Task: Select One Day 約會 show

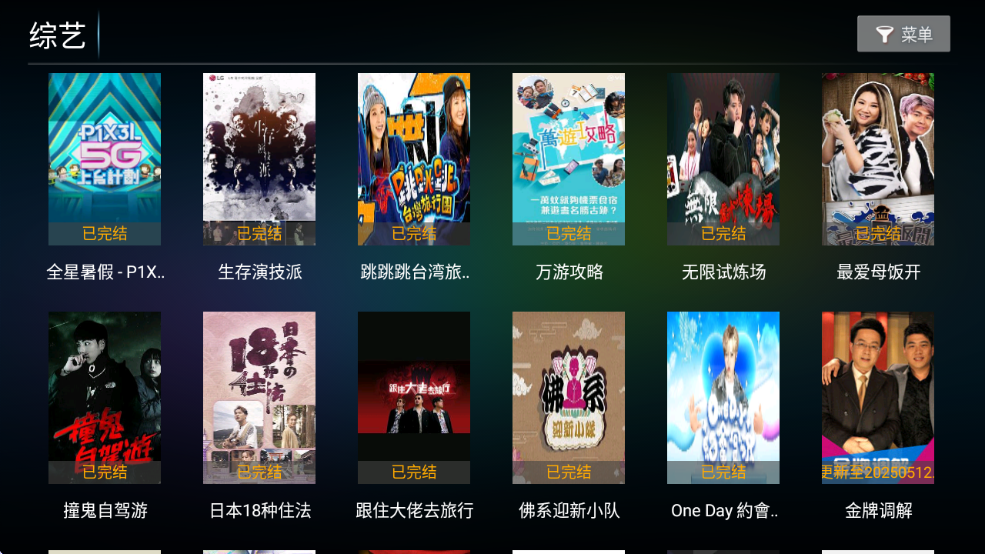Action: (723, 398)
